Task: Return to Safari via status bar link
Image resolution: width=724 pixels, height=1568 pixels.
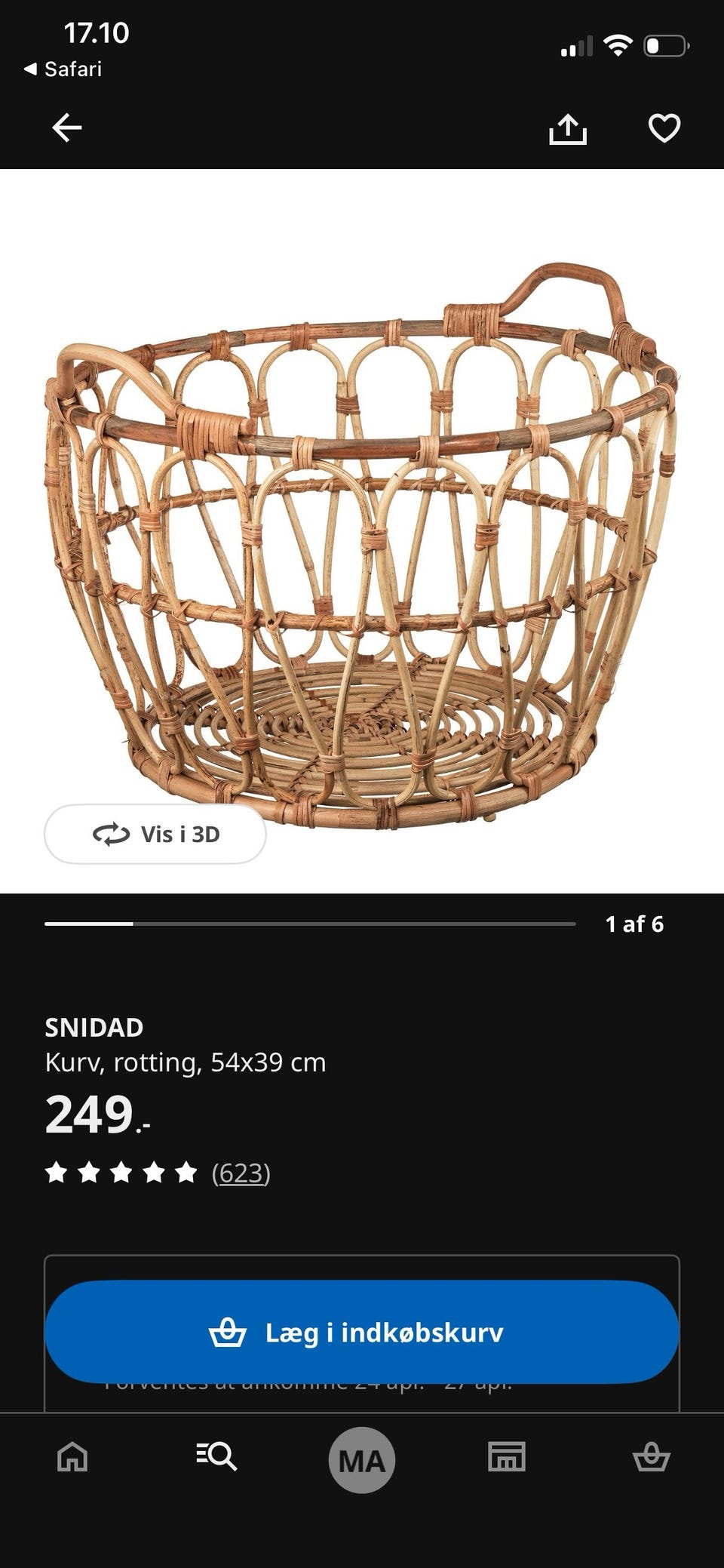Action: [63, 69]
